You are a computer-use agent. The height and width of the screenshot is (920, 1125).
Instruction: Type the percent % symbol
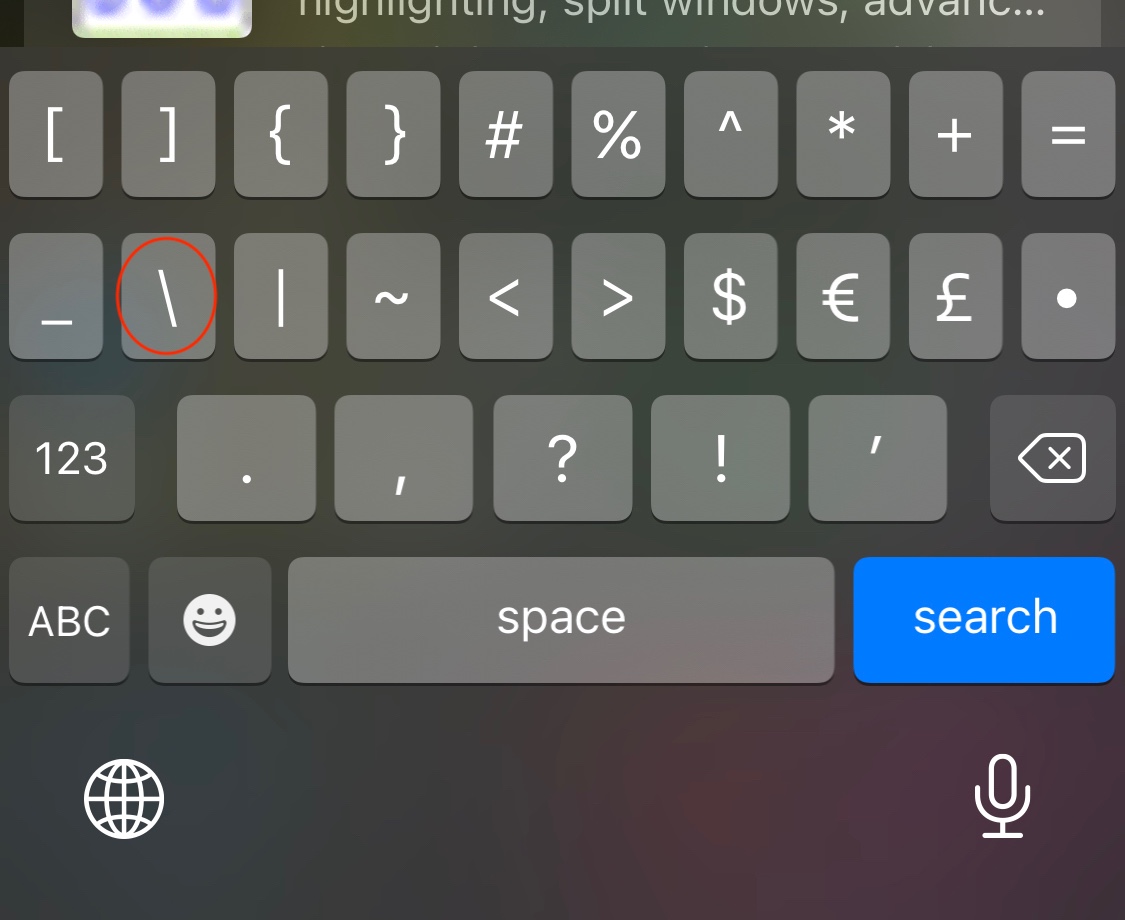coord(617,134)
